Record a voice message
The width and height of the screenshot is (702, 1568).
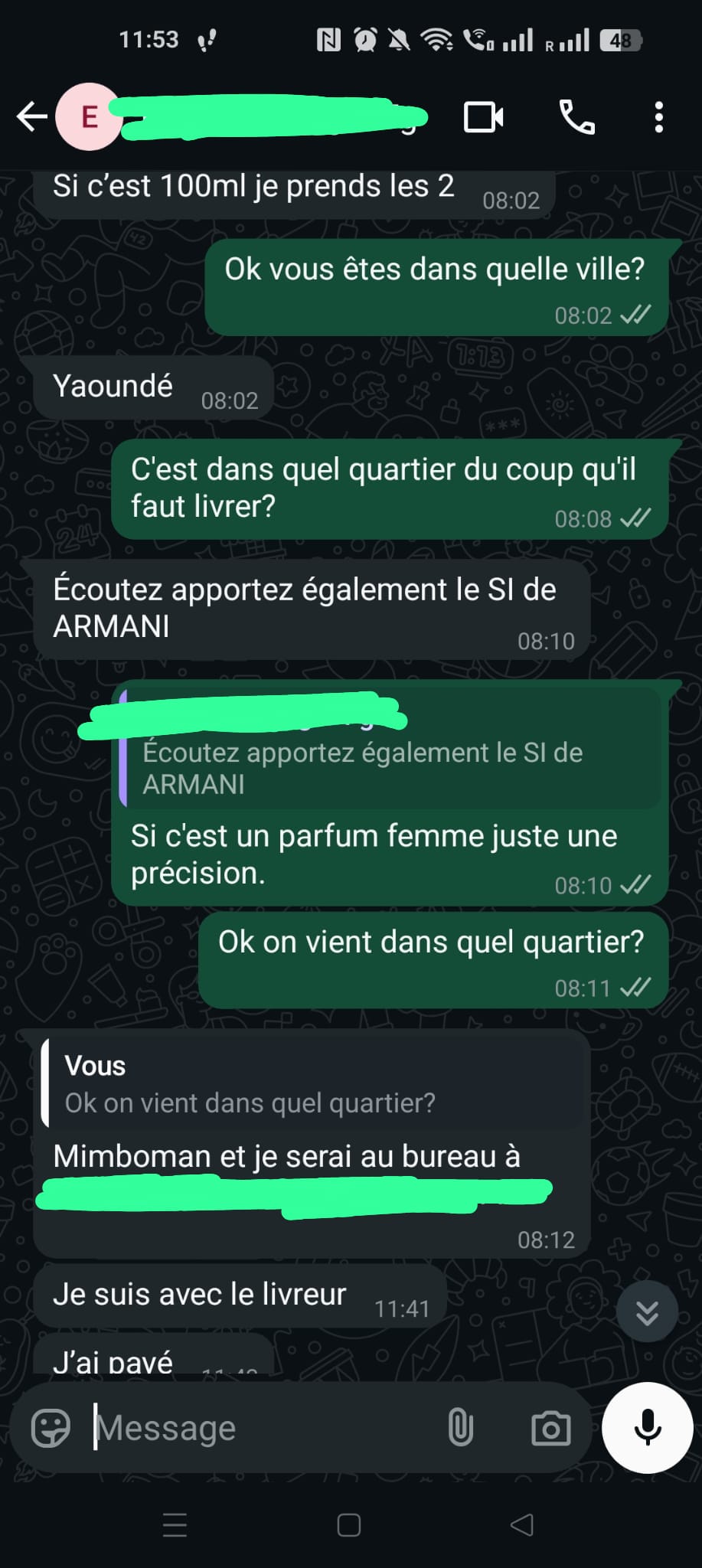648,1428
